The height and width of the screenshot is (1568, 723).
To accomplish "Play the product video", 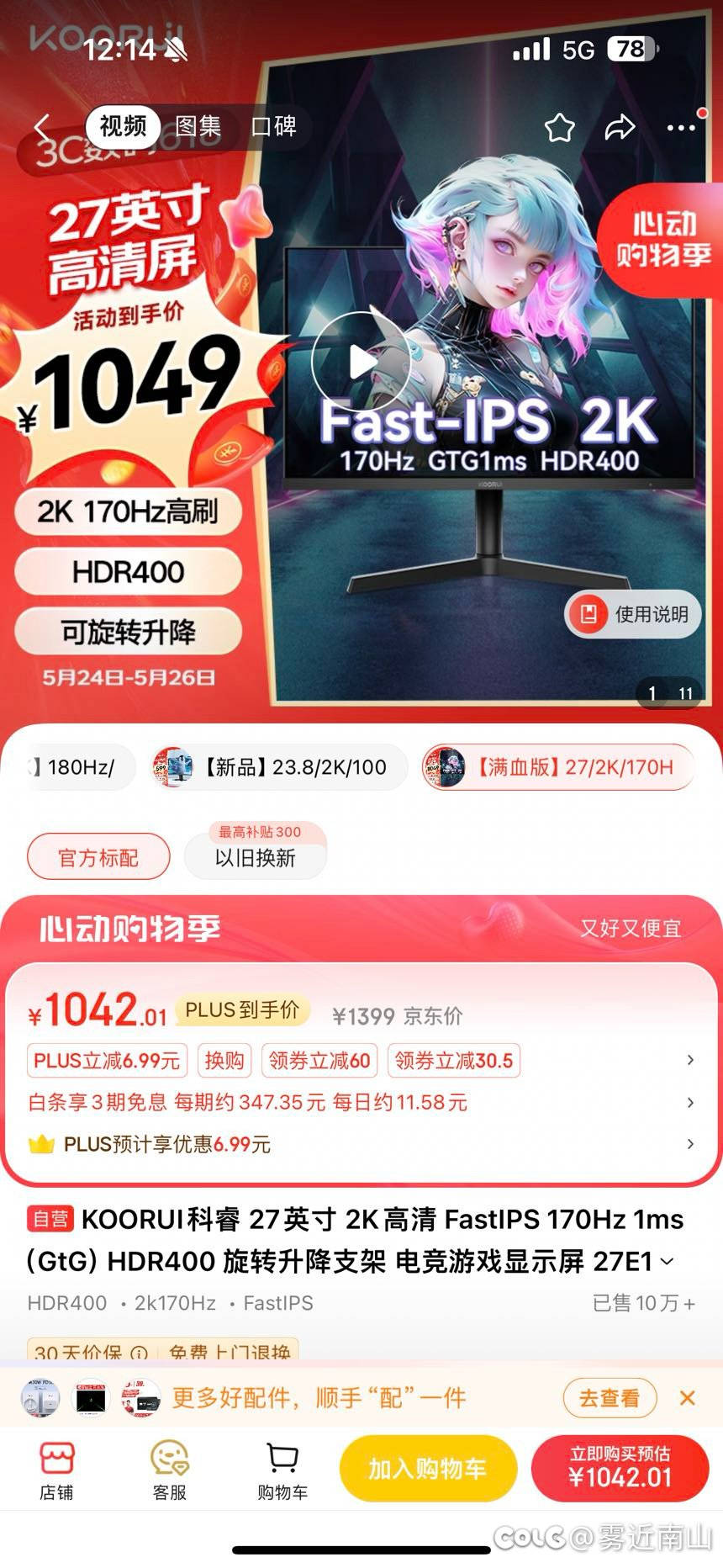I will coord(361,362).
